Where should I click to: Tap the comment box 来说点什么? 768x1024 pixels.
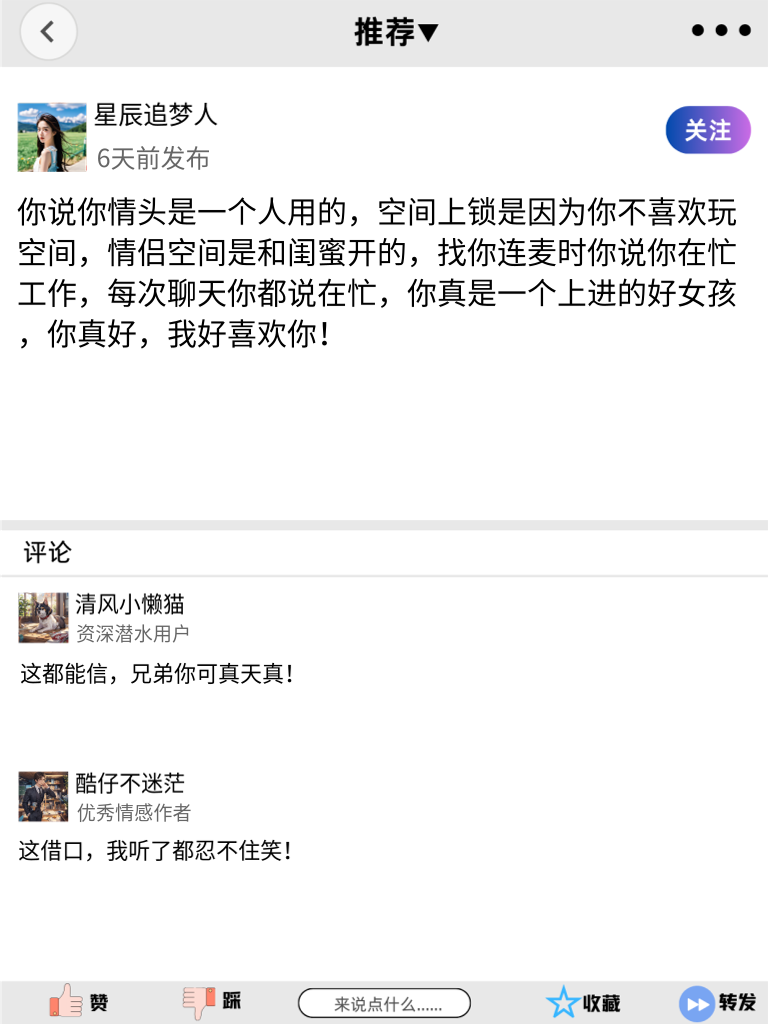[385, 1002]
